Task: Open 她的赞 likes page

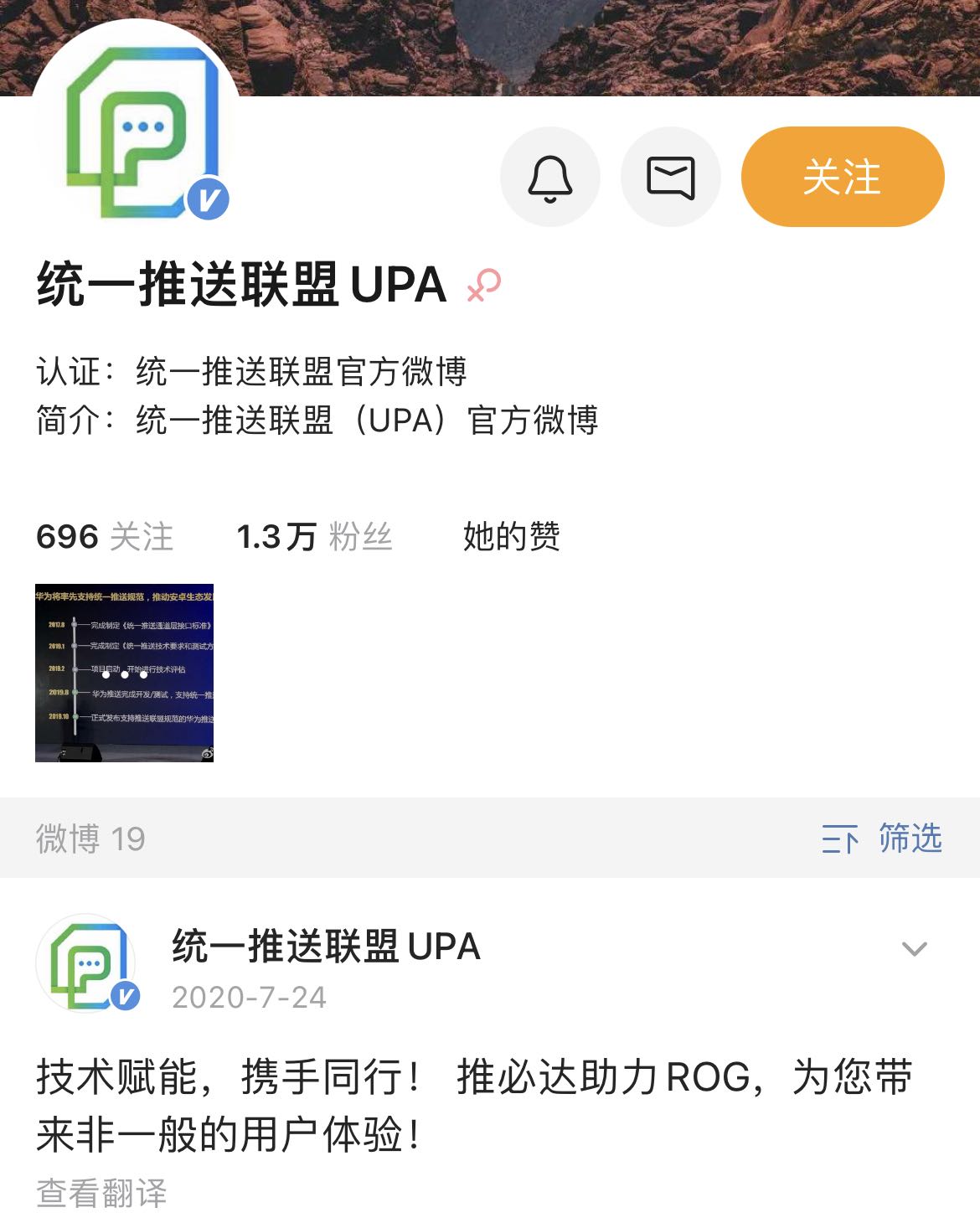Action: (x=511, y=537)
